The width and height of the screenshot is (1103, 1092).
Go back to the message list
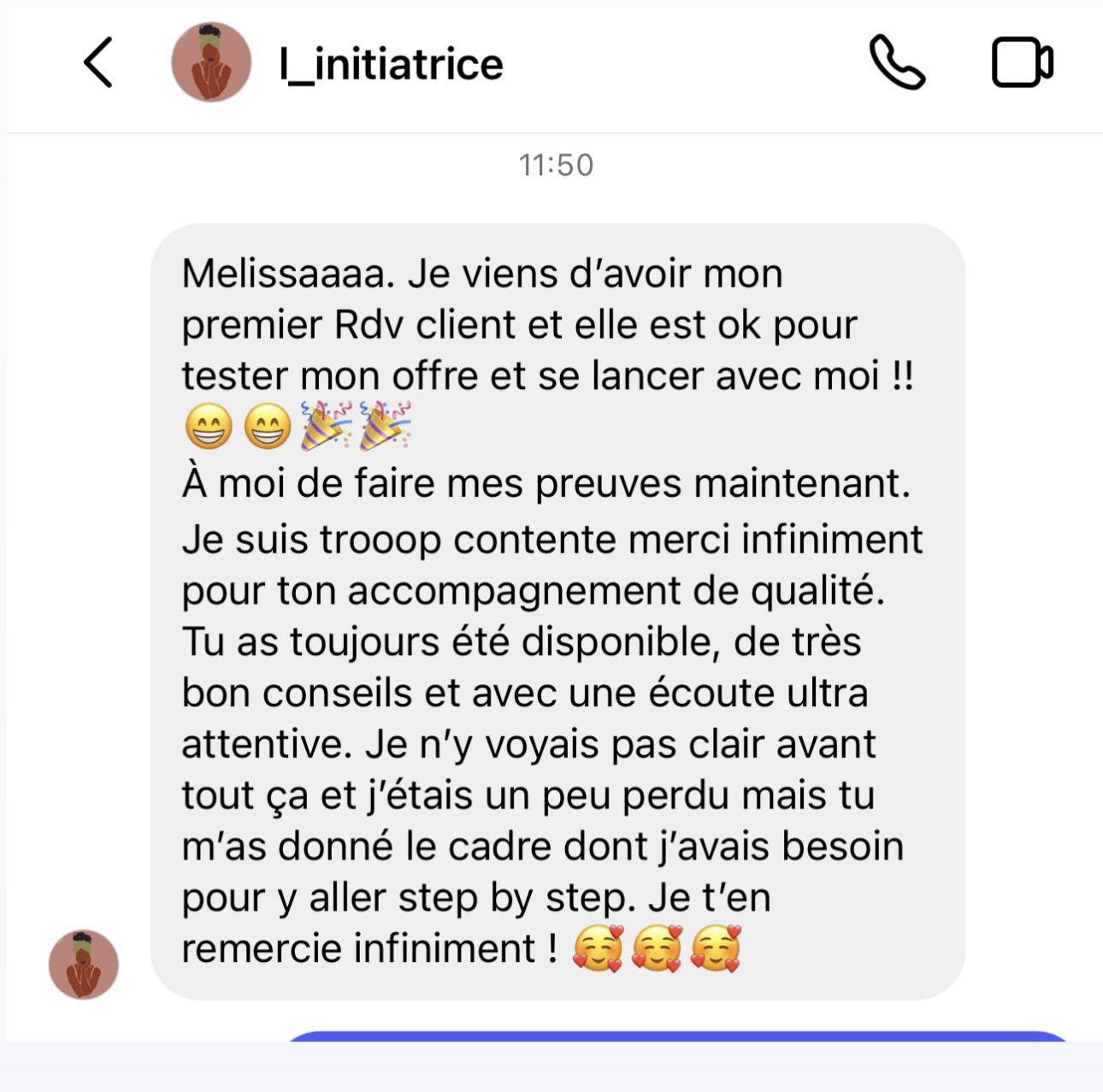pos(98,62)
